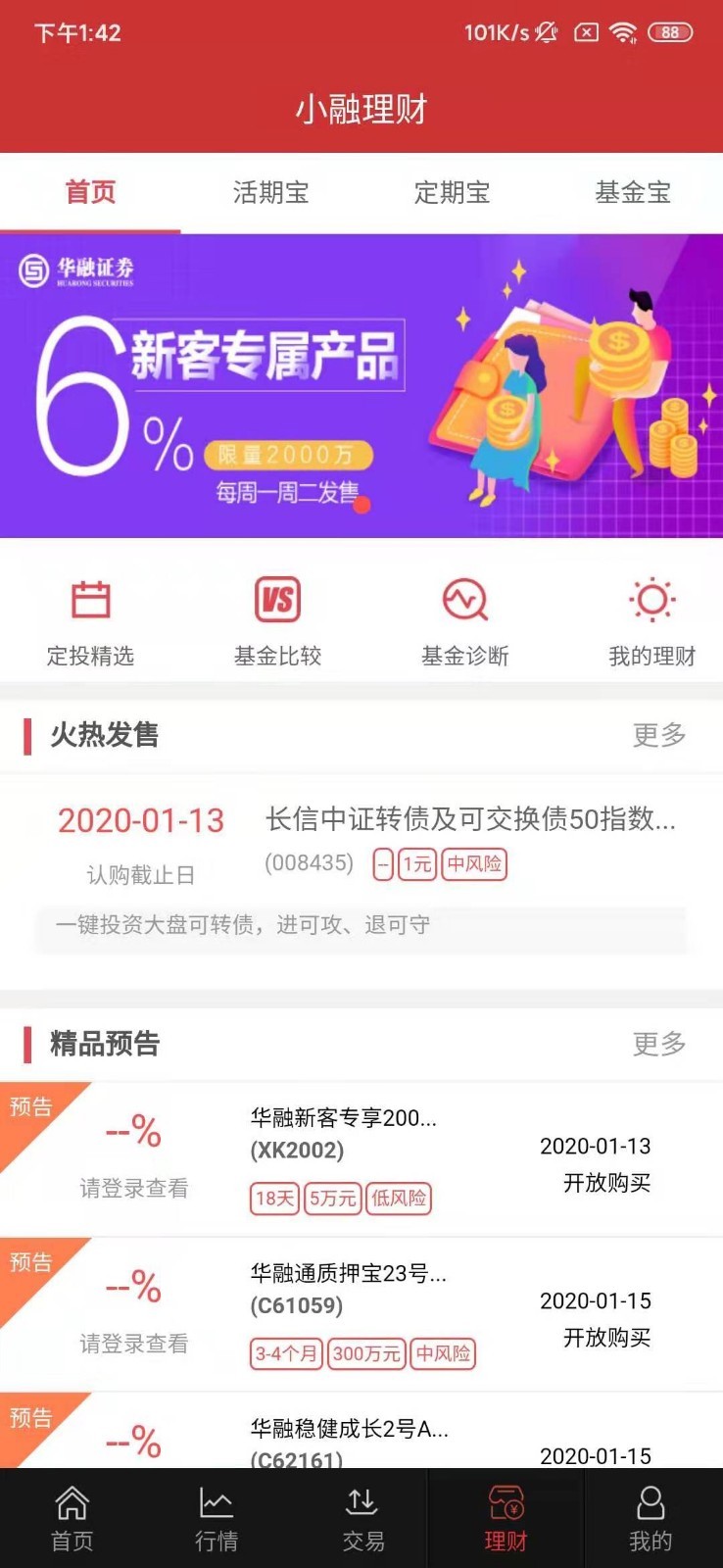The height and width of the screenshot is (1568, 723).
Task: Open 基金比较 shortcut
Action: [x=277, y=621]
